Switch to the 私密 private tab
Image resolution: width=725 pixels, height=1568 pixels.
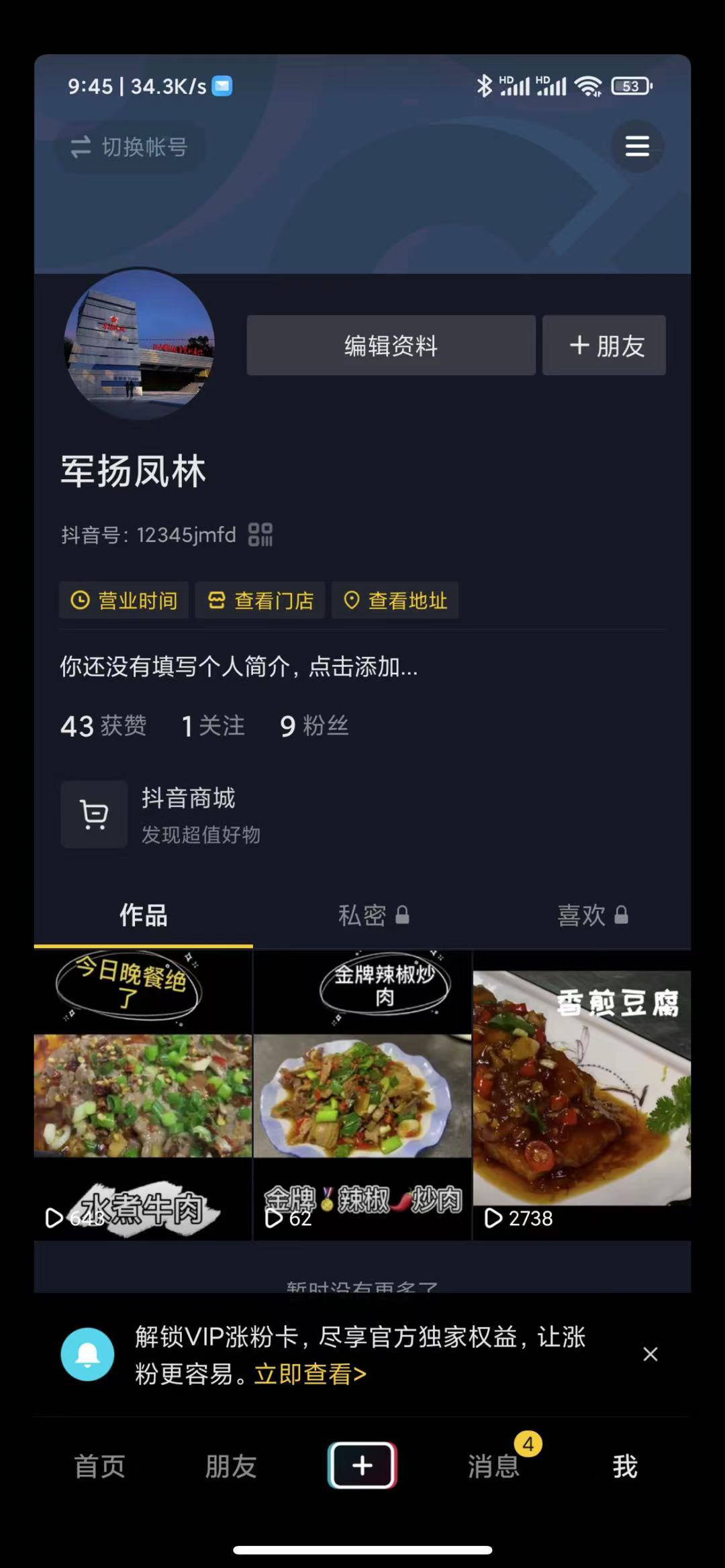tap(373, 915)
